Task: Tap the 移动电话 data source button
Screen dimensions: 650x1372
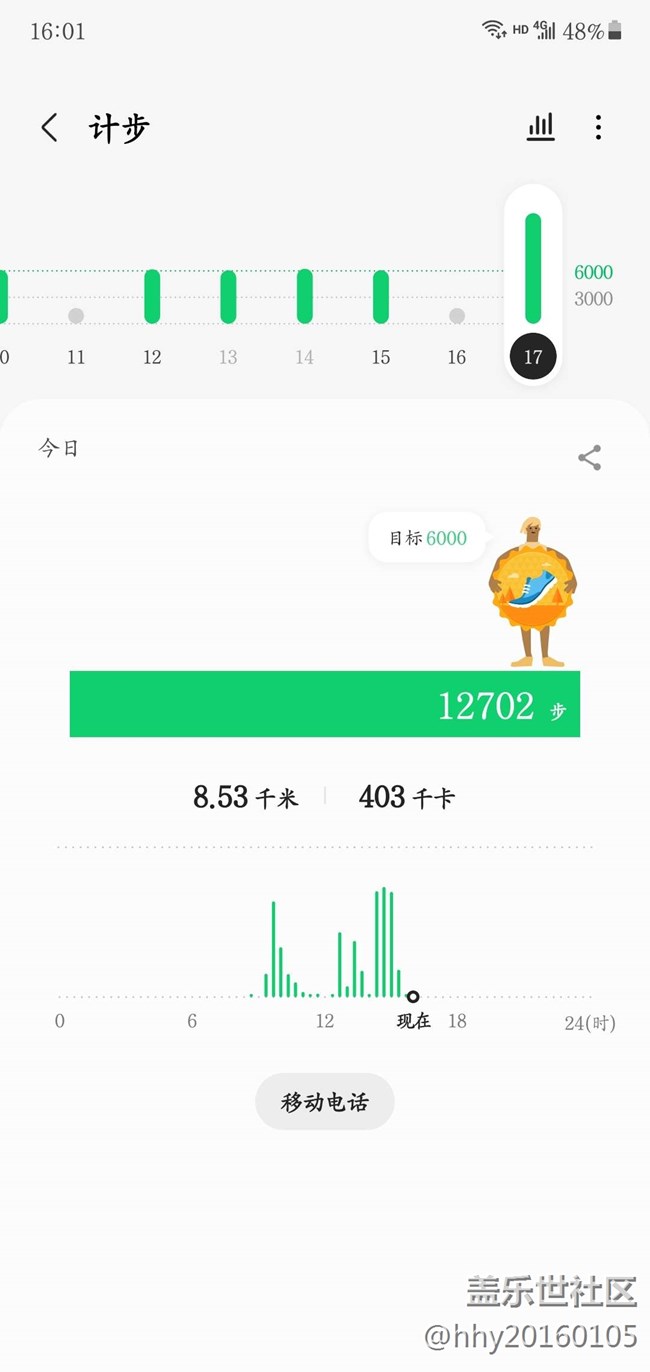Action: click(x=325, y=1102)
